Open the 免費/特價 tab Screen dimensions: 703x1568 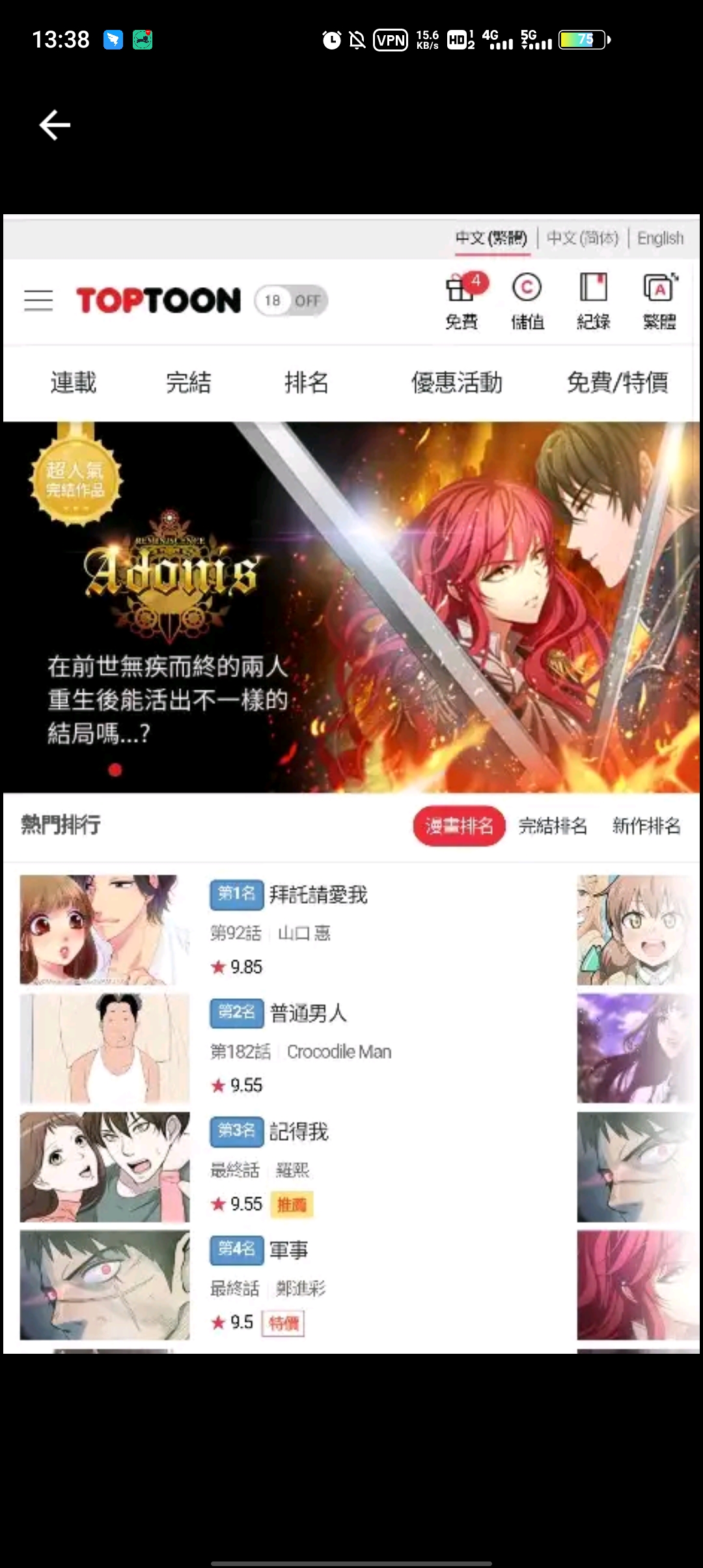pyautogui.click(x=617, y=382)
